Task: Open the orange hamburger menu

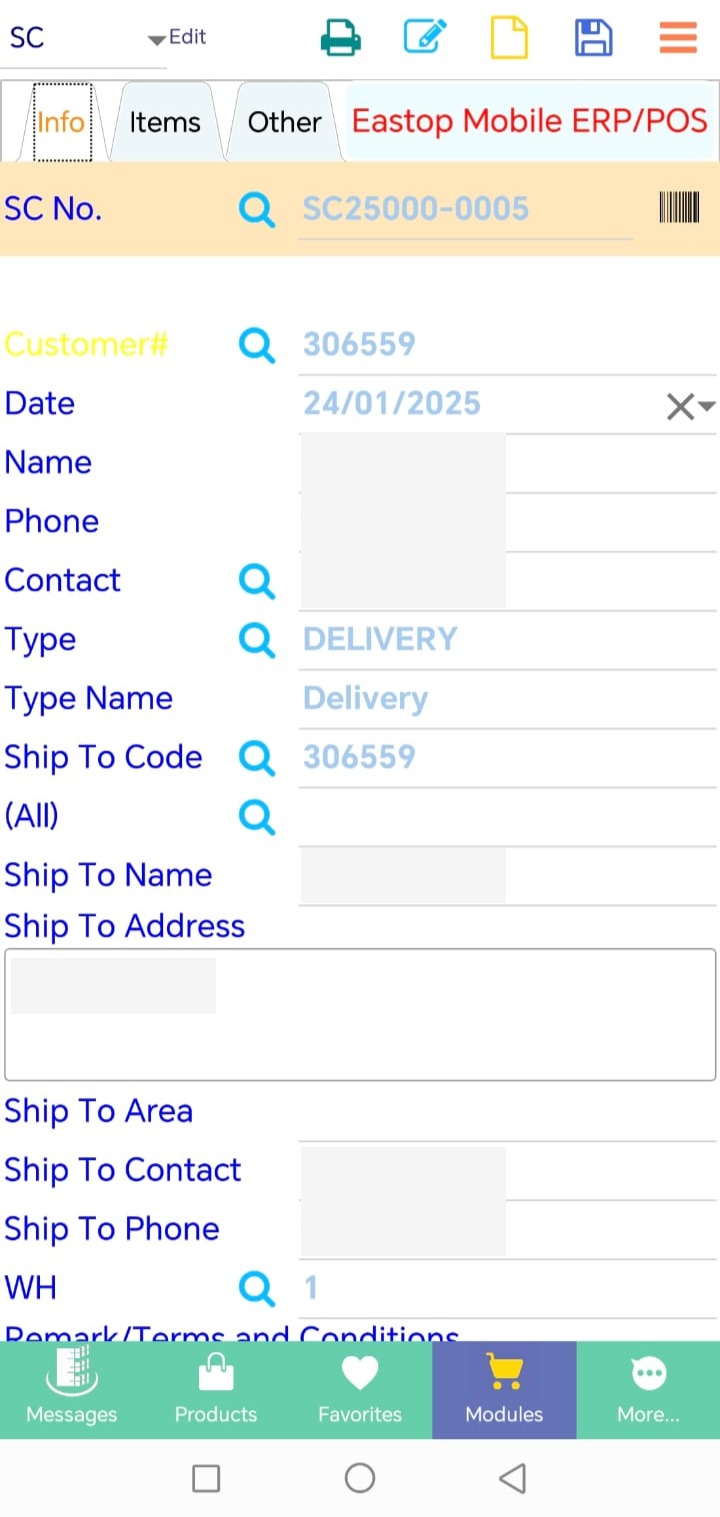Action: 678,38
